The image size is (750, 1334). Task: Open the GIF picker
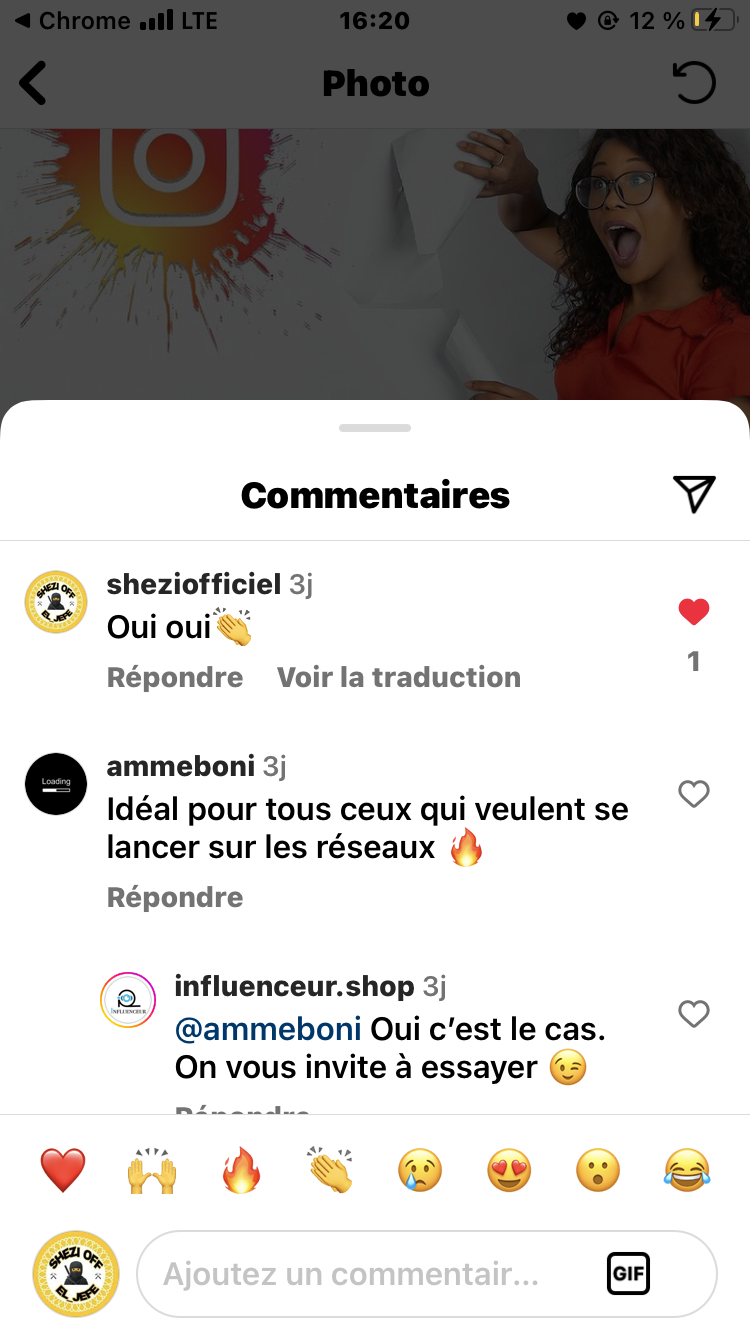click(x=628, y=1274)
